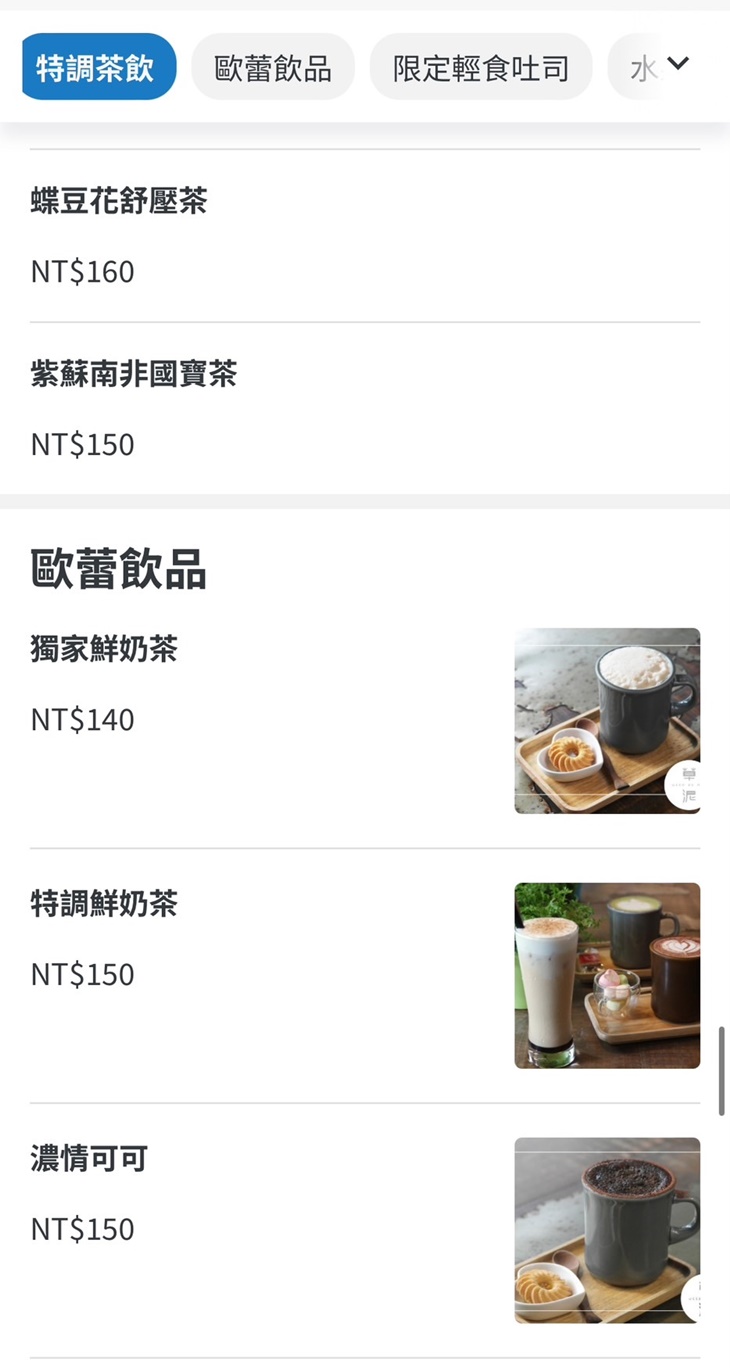
Task: Tap the 濃情可可 cocoa mug photo
Action: 606,1230
